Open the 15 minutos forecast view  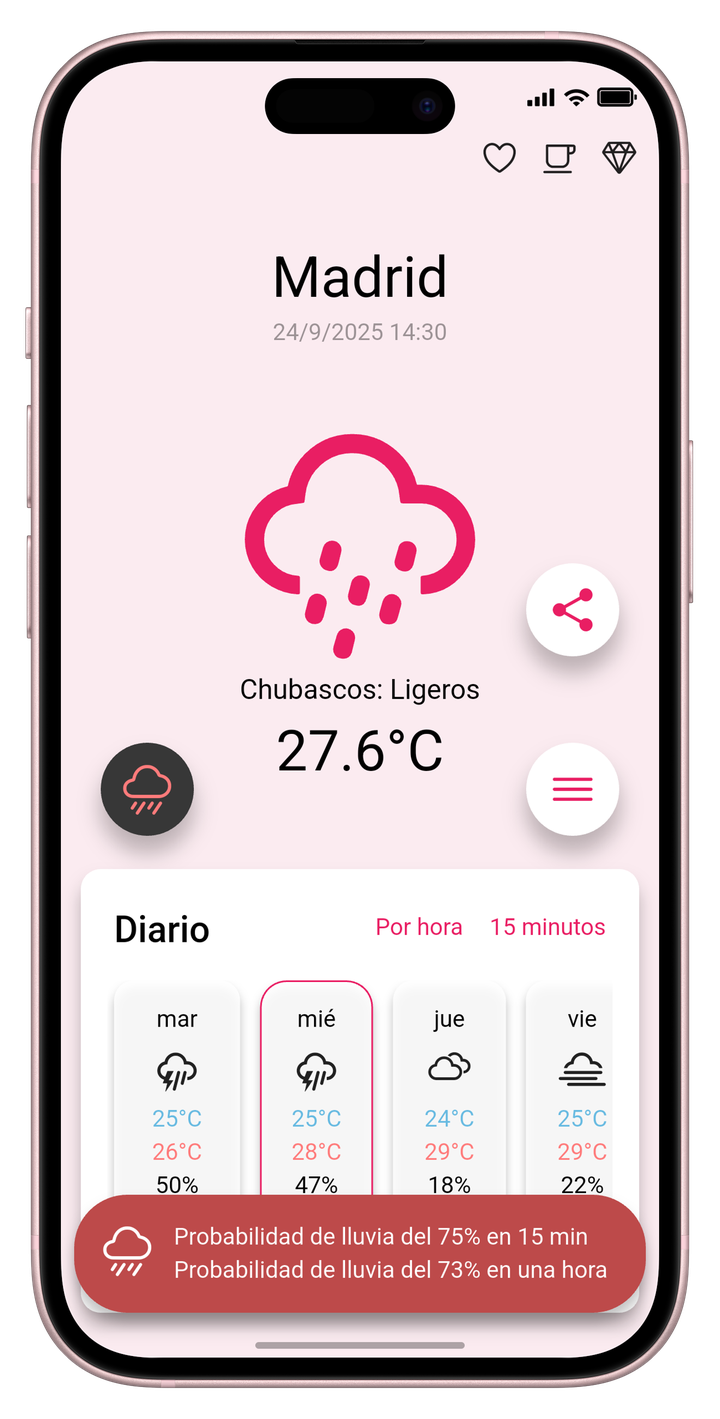click(x=547, y=927)
